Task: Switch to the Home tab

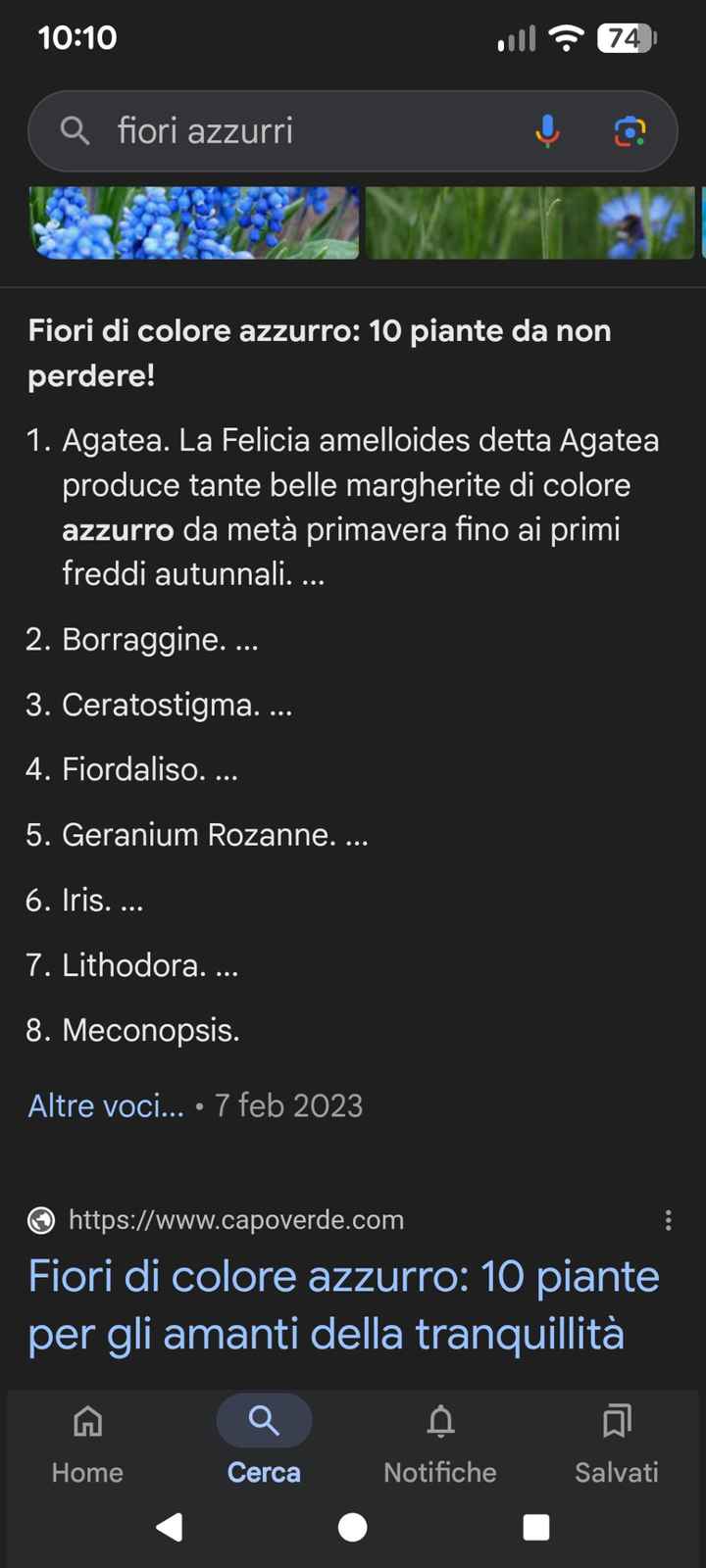Action: (x=87, y=1441)
